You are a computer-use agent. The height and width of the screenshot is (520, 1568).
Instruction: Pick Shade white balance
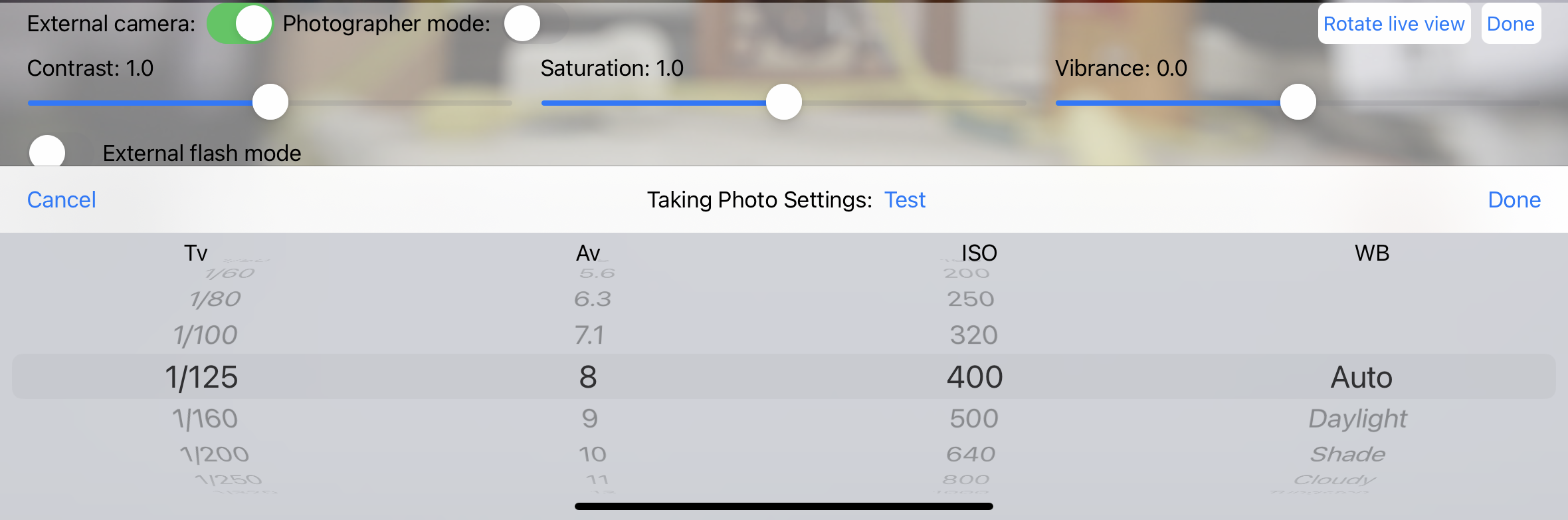point(1348,454)
